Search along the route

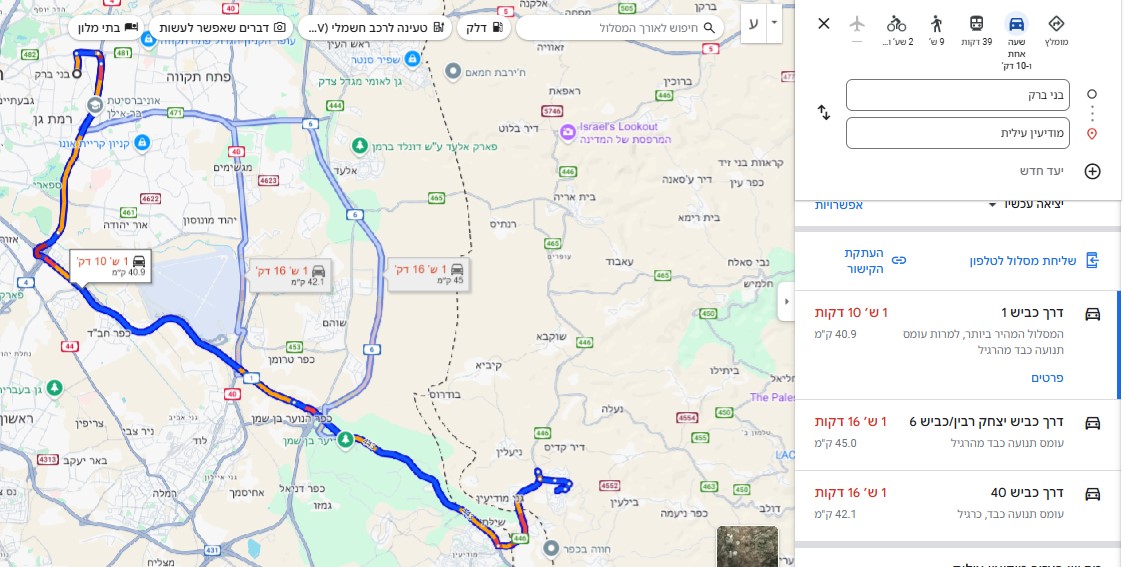(x=620, y=28)
